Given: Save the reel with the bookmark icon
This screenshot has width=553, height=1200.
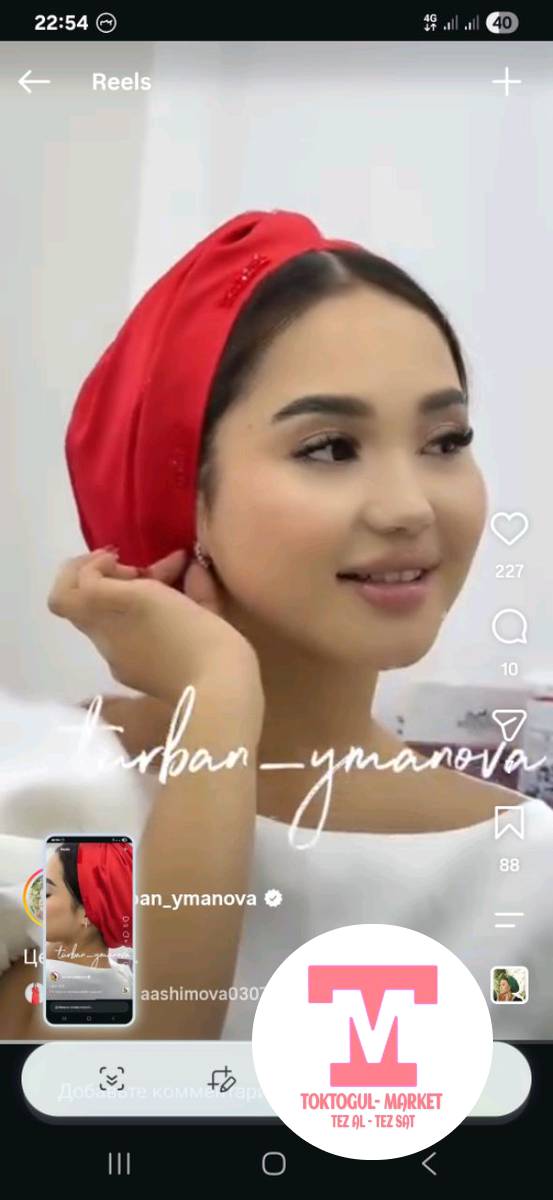Looking at the screenshot, I should pos(509,823).
